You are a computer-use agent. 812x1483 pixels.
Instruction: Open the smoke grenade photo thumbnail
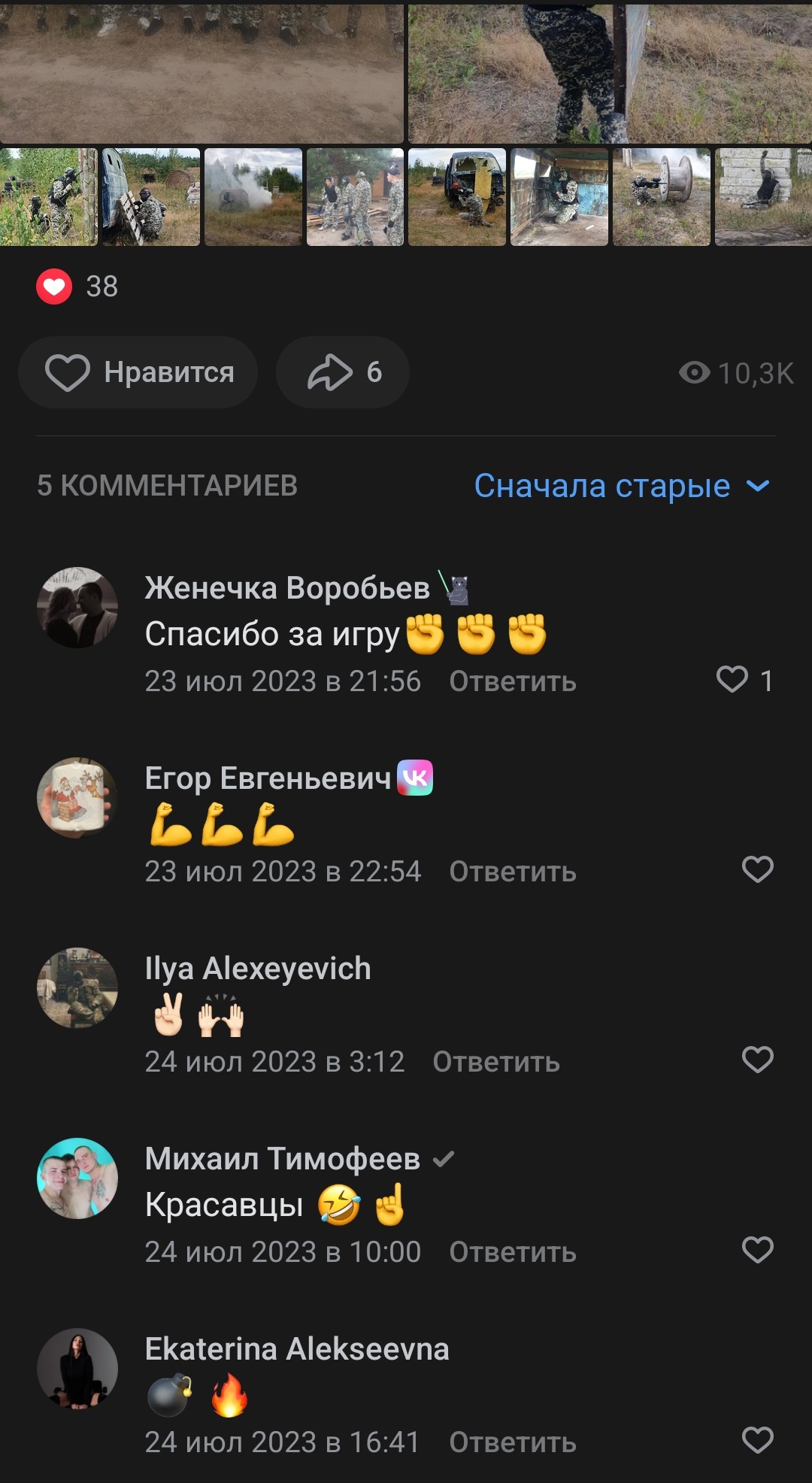[253, 197]
